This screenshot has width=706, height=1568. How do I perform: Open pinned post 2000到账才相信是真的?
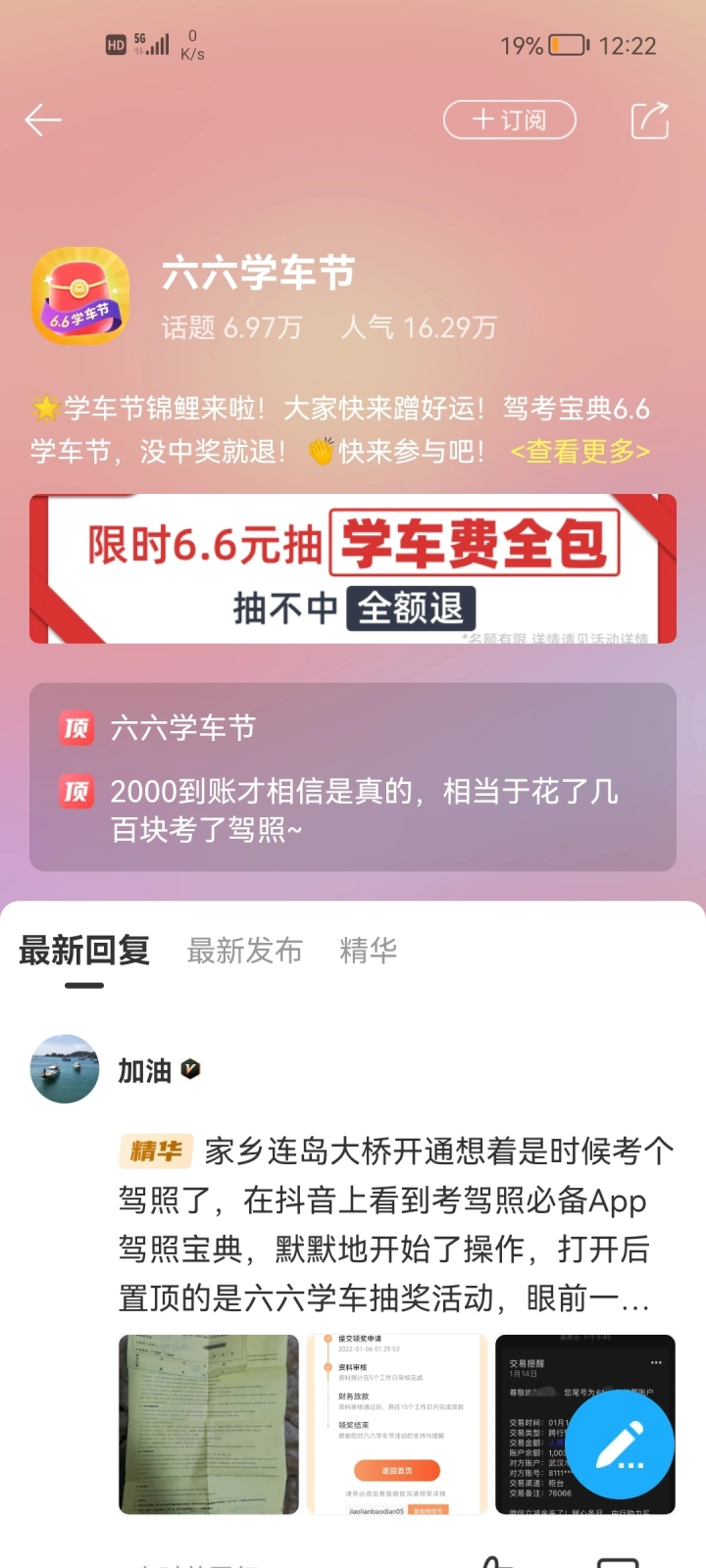pyautogui.click(x=363, y=809)
